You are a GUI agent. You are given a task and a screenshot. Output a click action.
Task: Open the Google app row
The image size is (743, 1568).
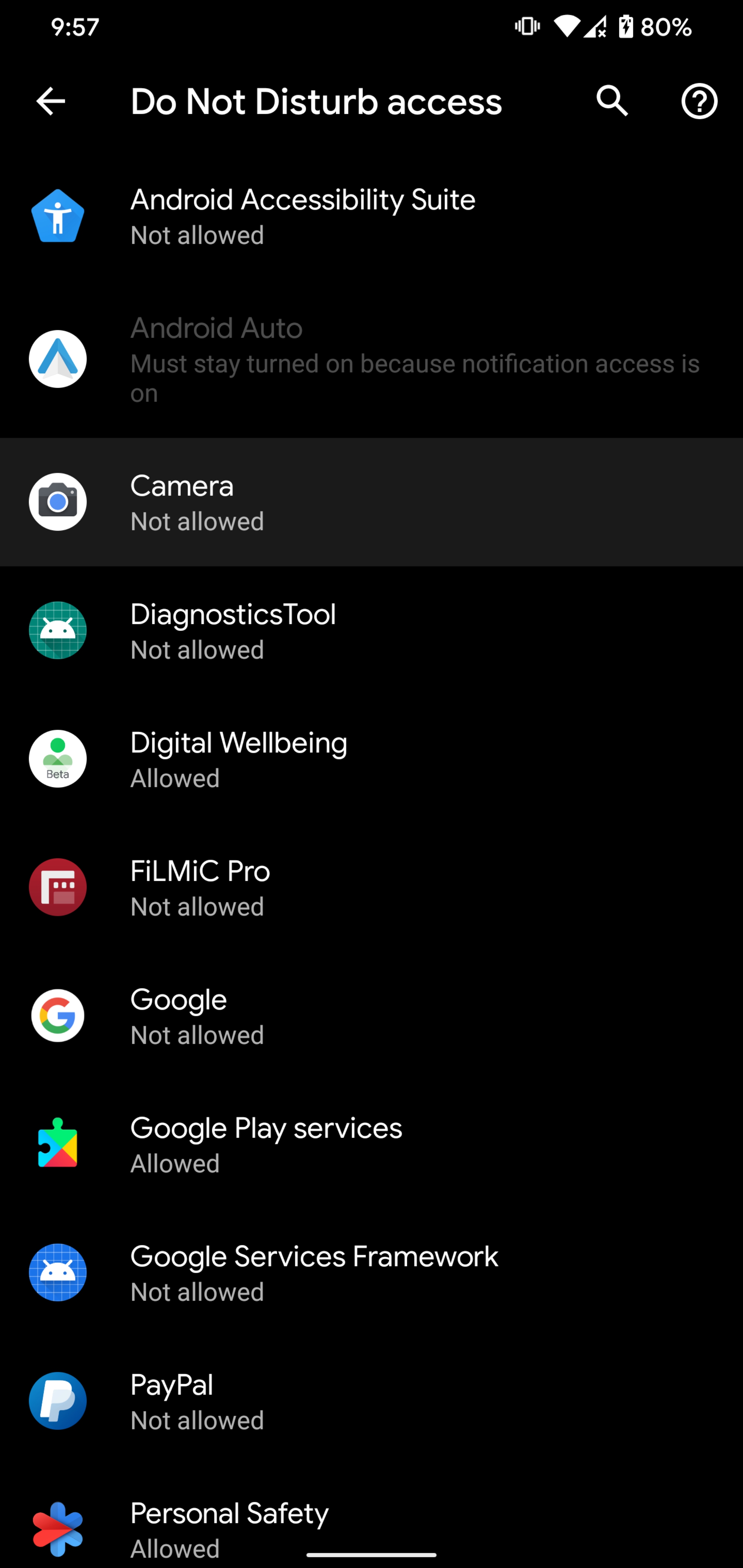pyautogui.click(x=371, y=1016)
